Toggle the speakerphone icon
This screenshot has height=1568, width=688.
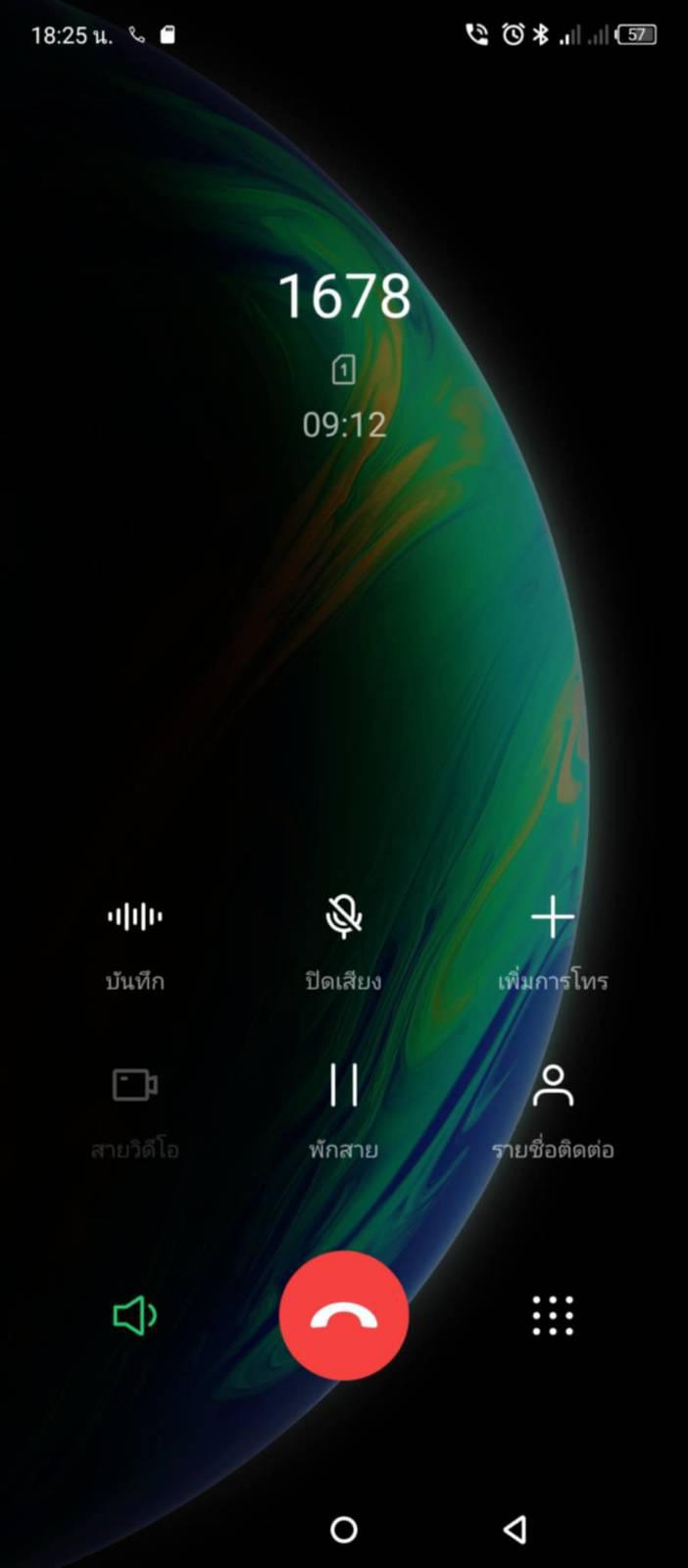click(135, 1315)
